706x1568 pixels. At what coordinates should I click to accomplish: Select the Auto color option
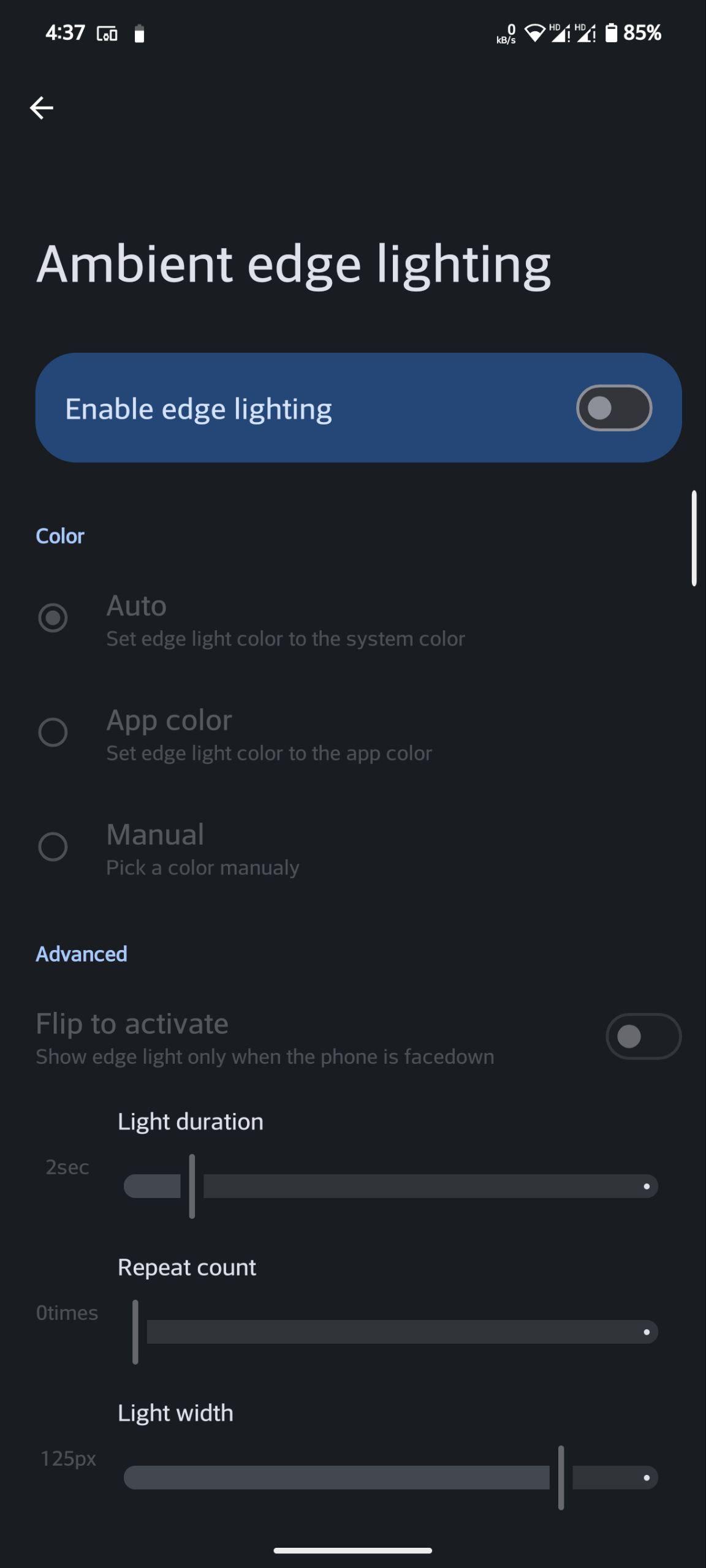click(53, 617)
